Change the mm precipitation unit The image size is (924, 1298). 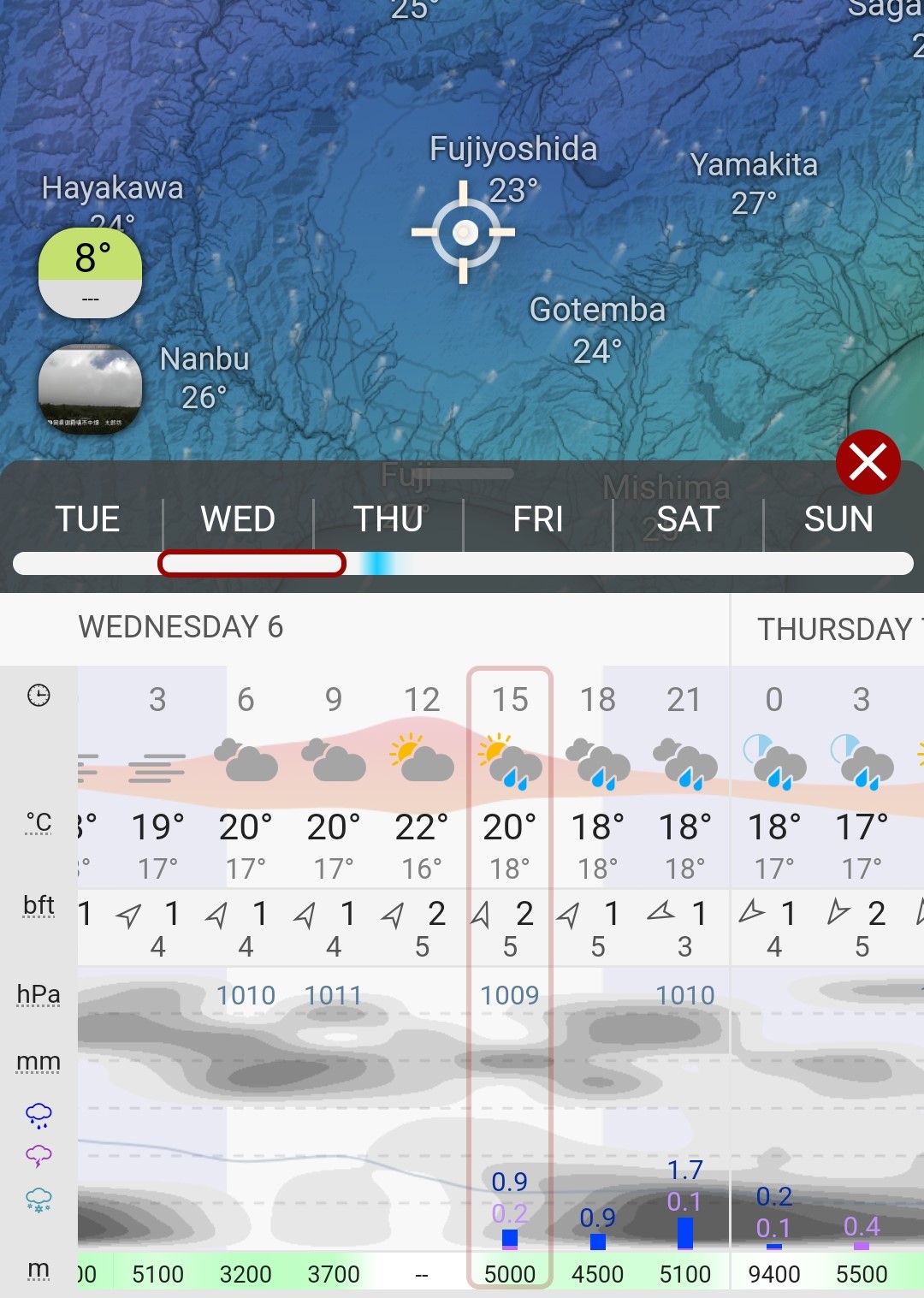[x=38, y=1062]
